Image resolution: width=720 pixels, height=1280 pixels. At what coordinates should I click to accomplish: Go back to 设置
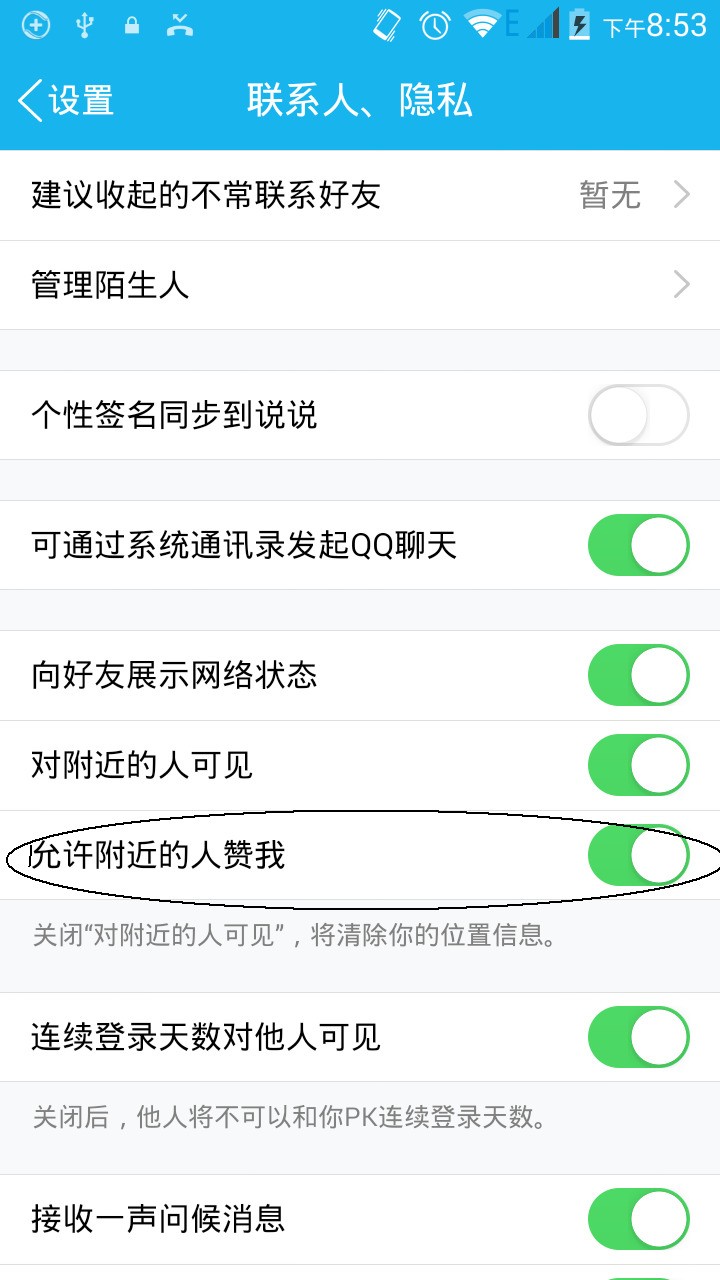coord(66,101)
